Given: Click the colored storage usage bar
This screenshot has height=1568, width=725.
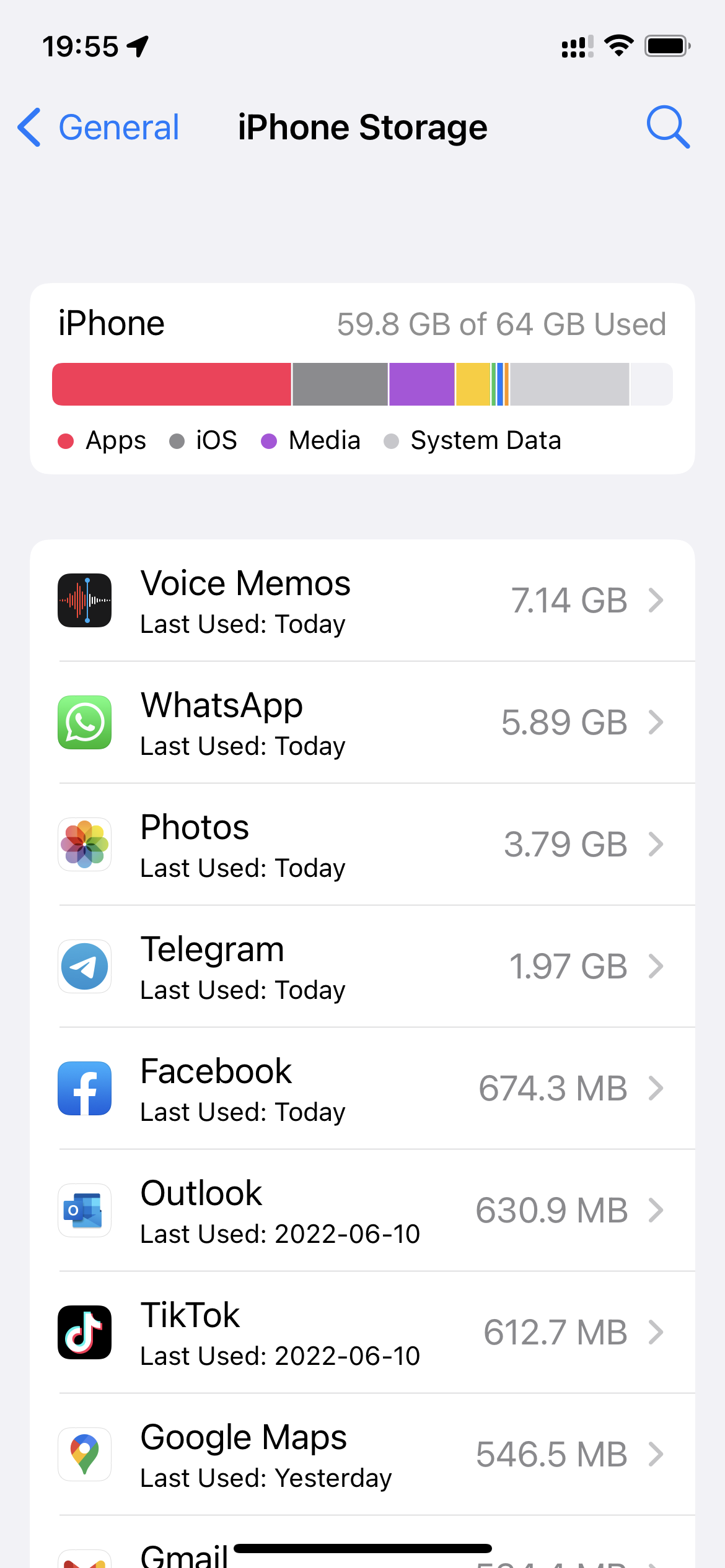Looking at the screenshot, I should pyautogui.click(x=362, y=384).
